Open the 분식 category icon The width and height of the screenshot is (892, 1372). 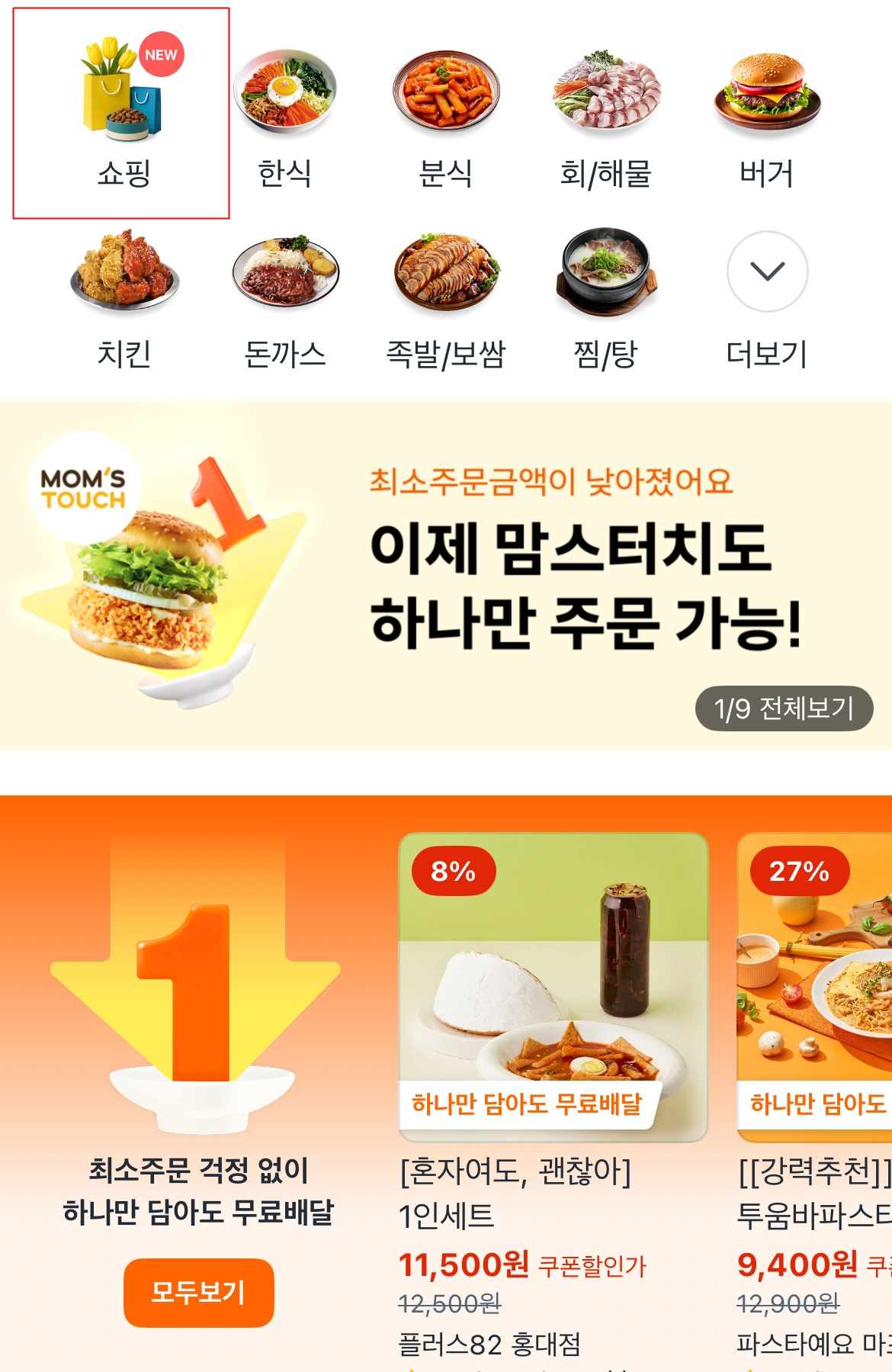tap(445, 92)
